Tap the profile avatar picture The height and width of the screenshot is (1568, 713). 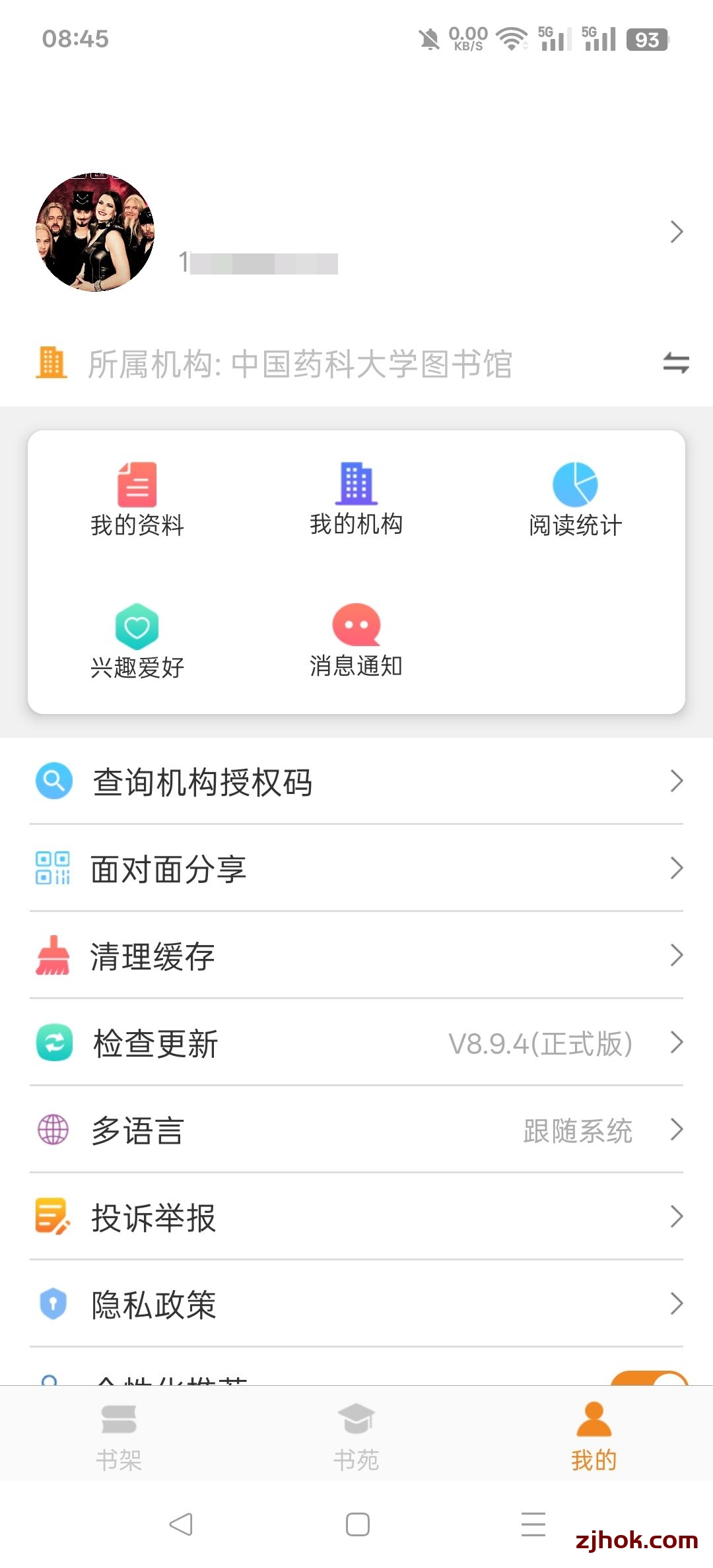[x=95, y=232]
